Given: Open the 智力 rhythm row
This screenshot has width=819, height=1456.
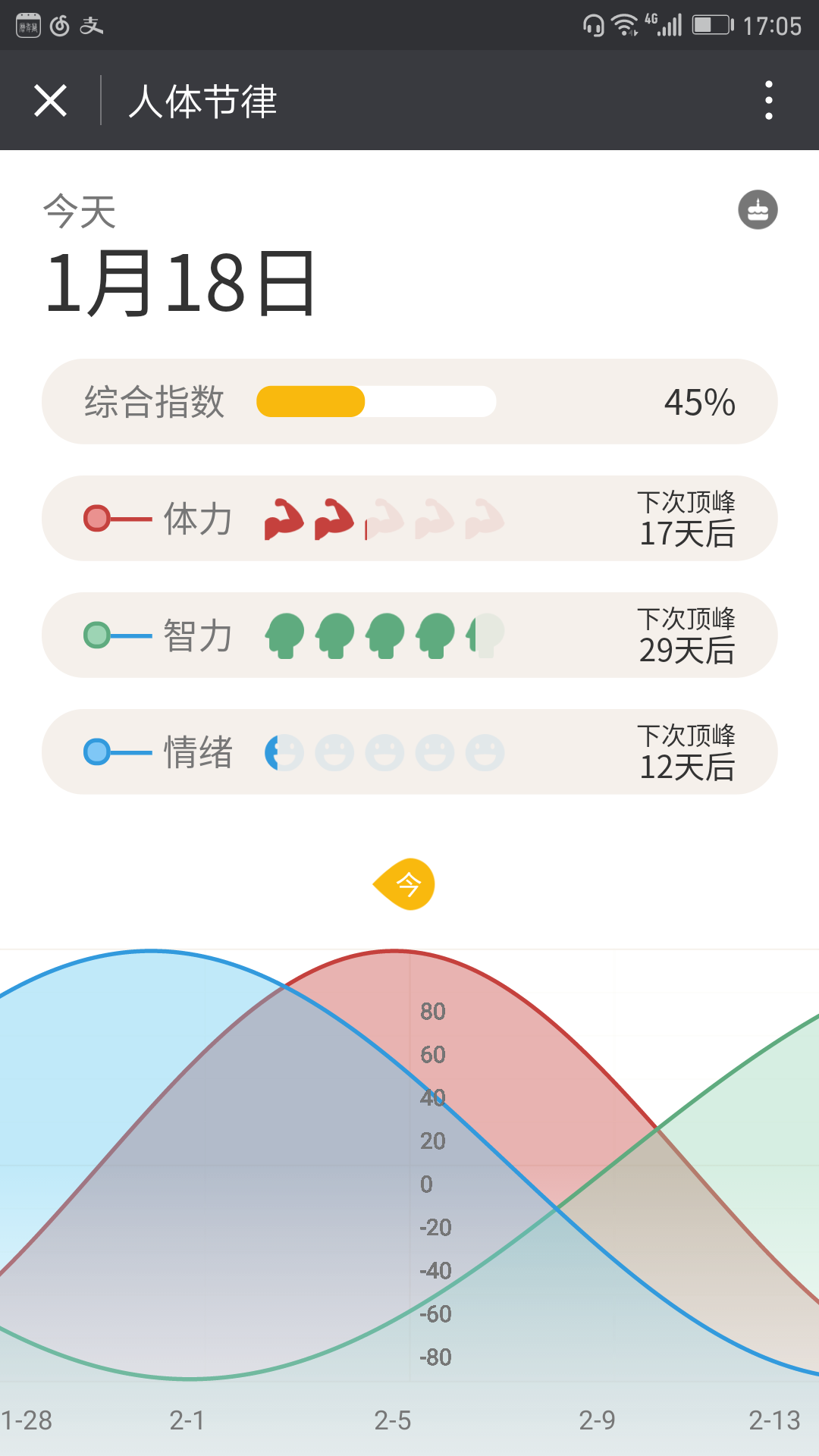Looking at the screenshot, I should (409, 635).
